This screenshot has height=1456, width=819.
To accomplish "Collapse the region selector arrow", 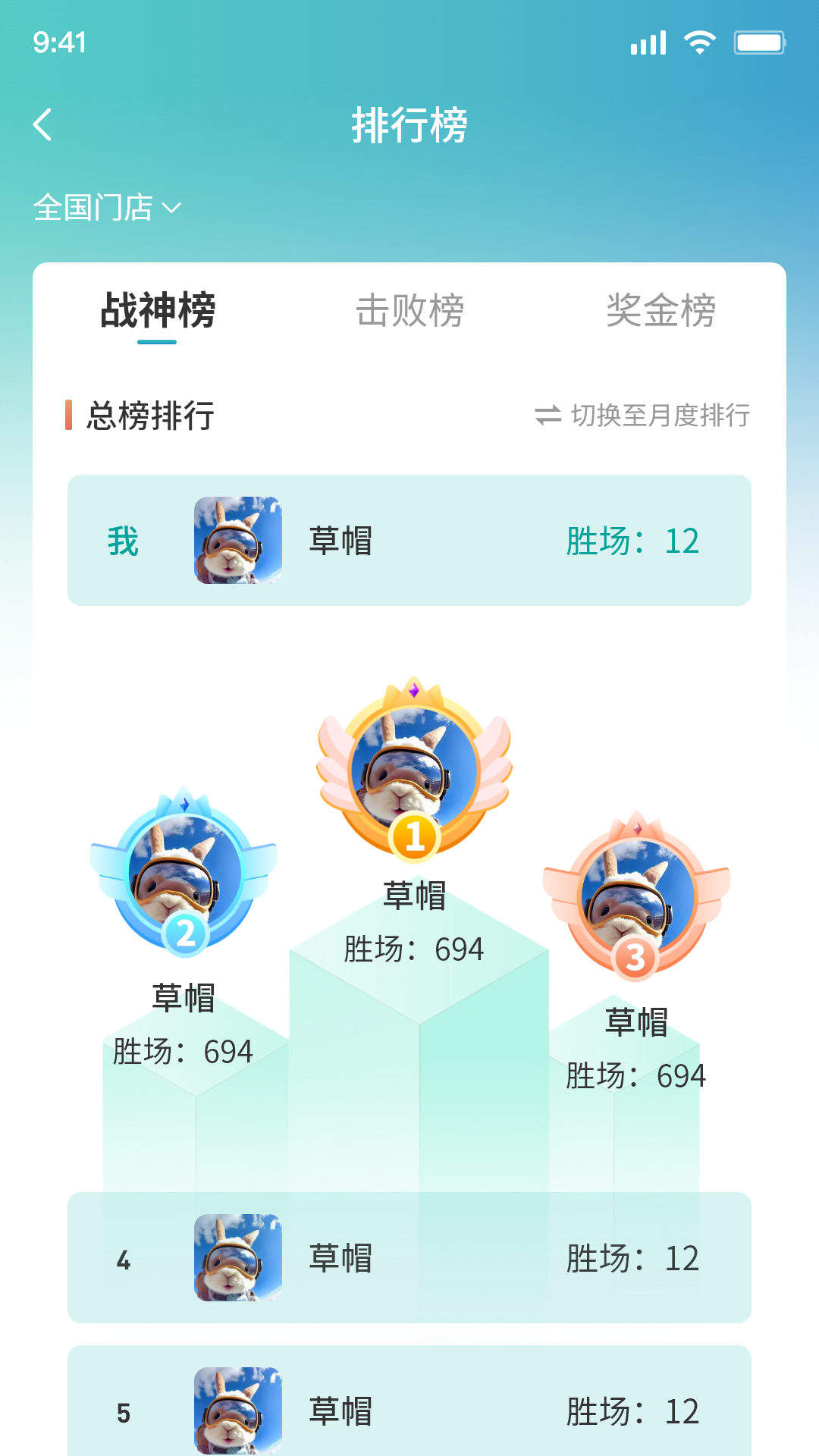I will click(x=174, y=209).
